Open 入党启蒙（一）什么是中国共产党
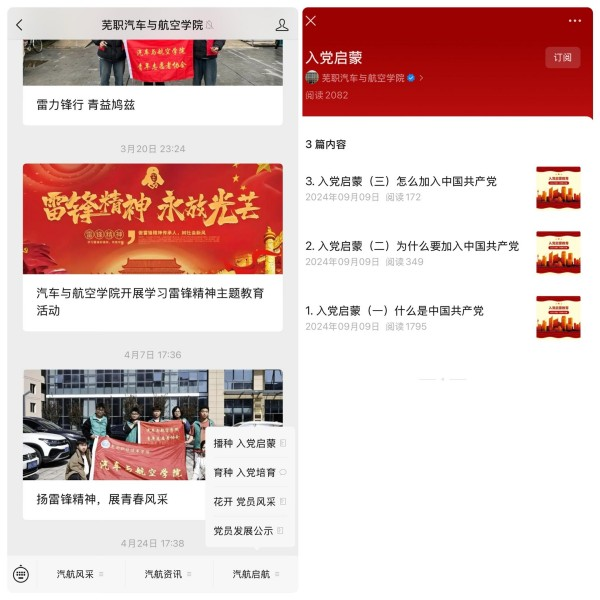 395,311
